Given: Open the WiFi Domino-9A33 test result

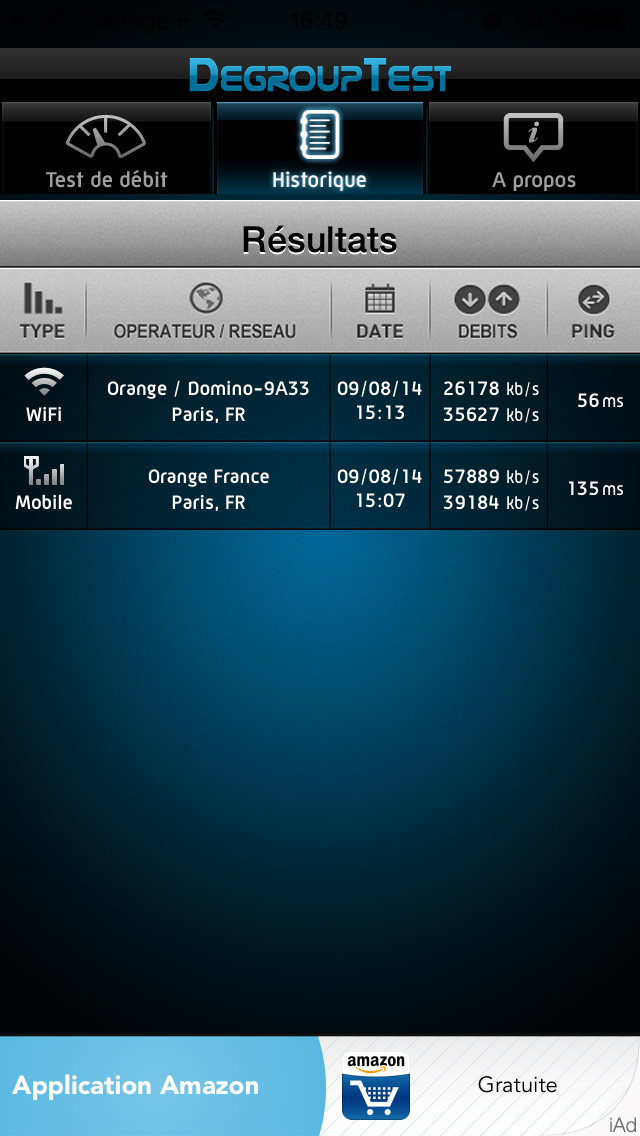Looking at the screenshot, I should tap(320, 399).
